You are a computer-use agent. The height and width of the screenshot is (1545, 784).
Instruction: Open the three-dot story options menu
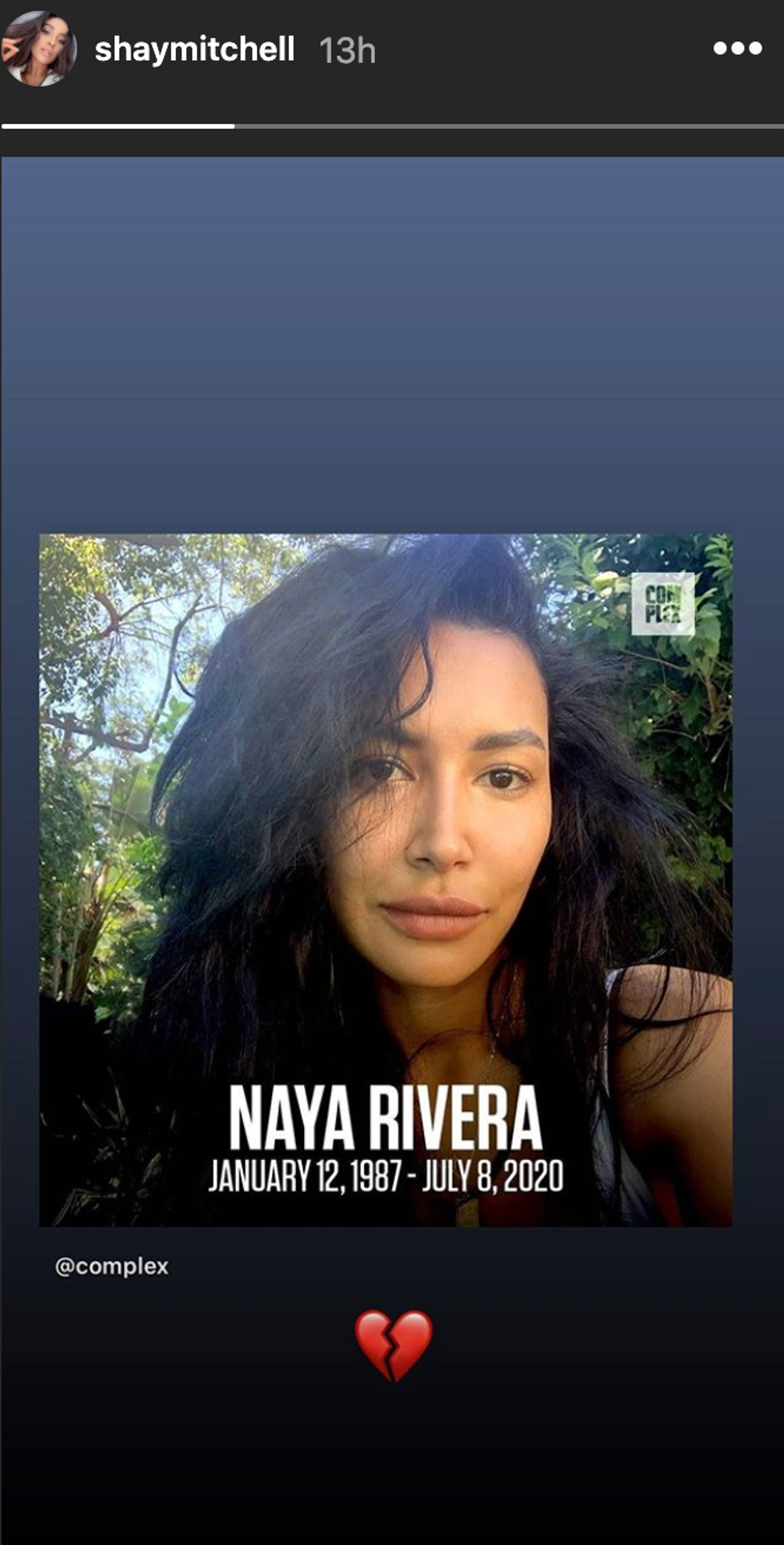(x=737, y=49)
